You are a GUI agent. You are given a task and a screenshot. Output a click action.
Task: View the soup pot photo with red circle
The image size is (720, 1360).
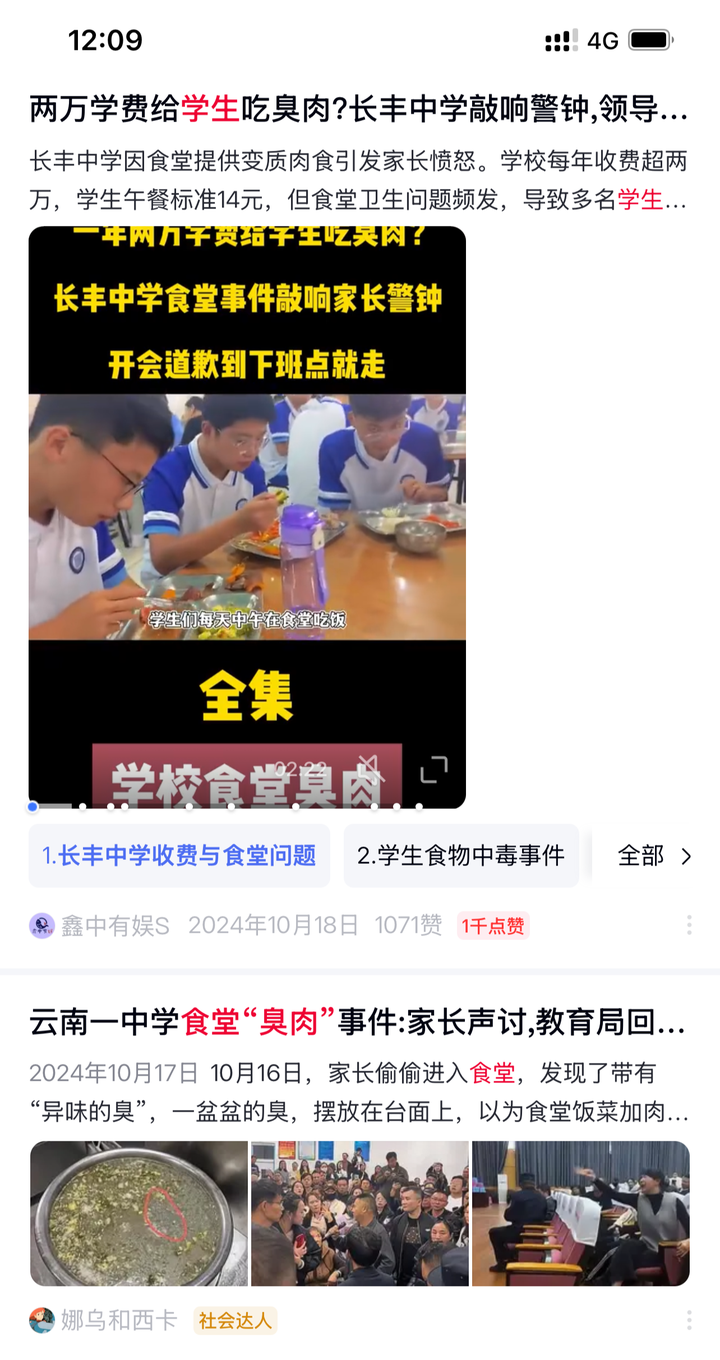tap(139, 1213)
